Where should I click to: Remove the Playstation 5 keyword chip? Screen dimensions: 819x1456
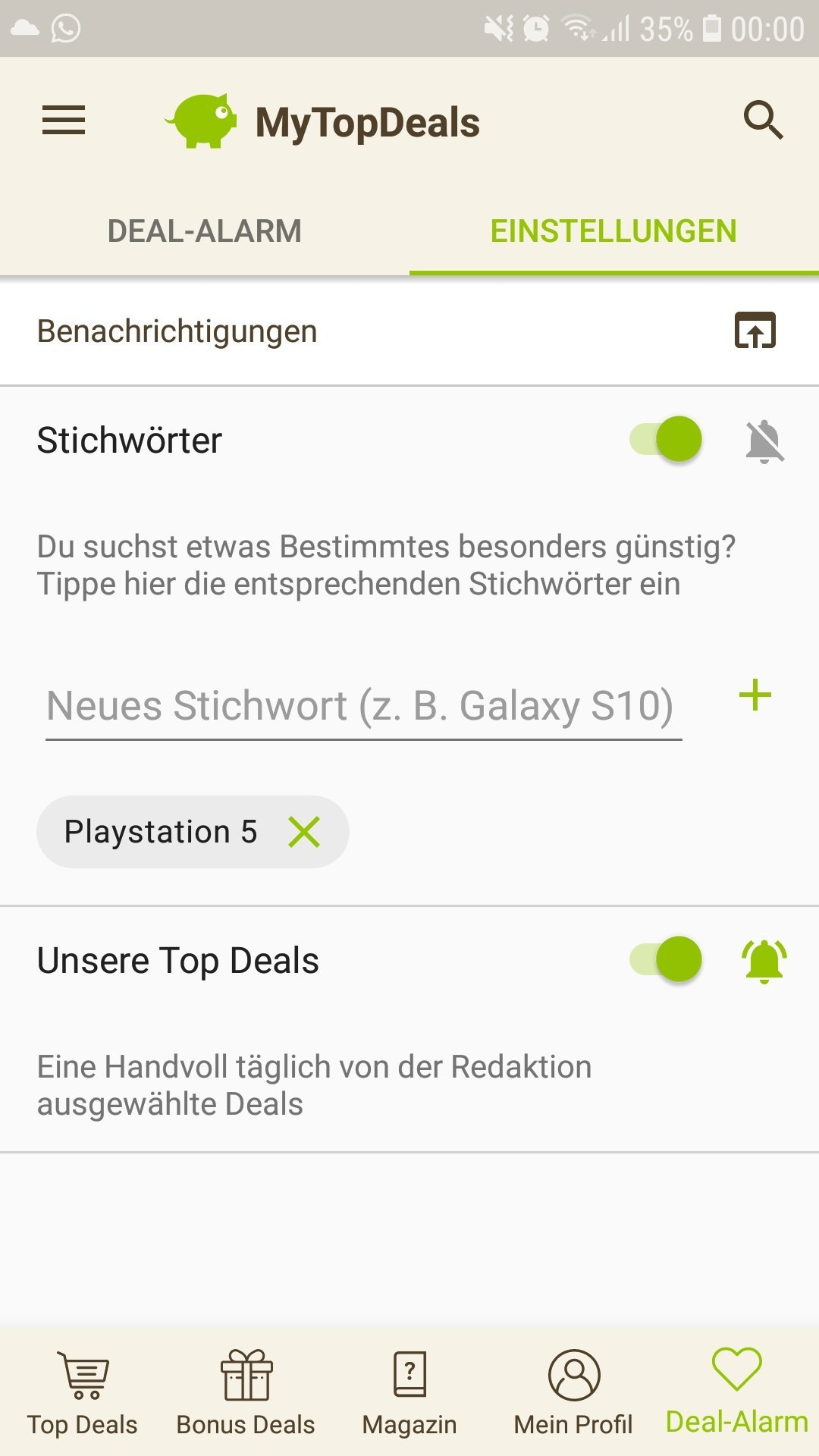[304, 832]
